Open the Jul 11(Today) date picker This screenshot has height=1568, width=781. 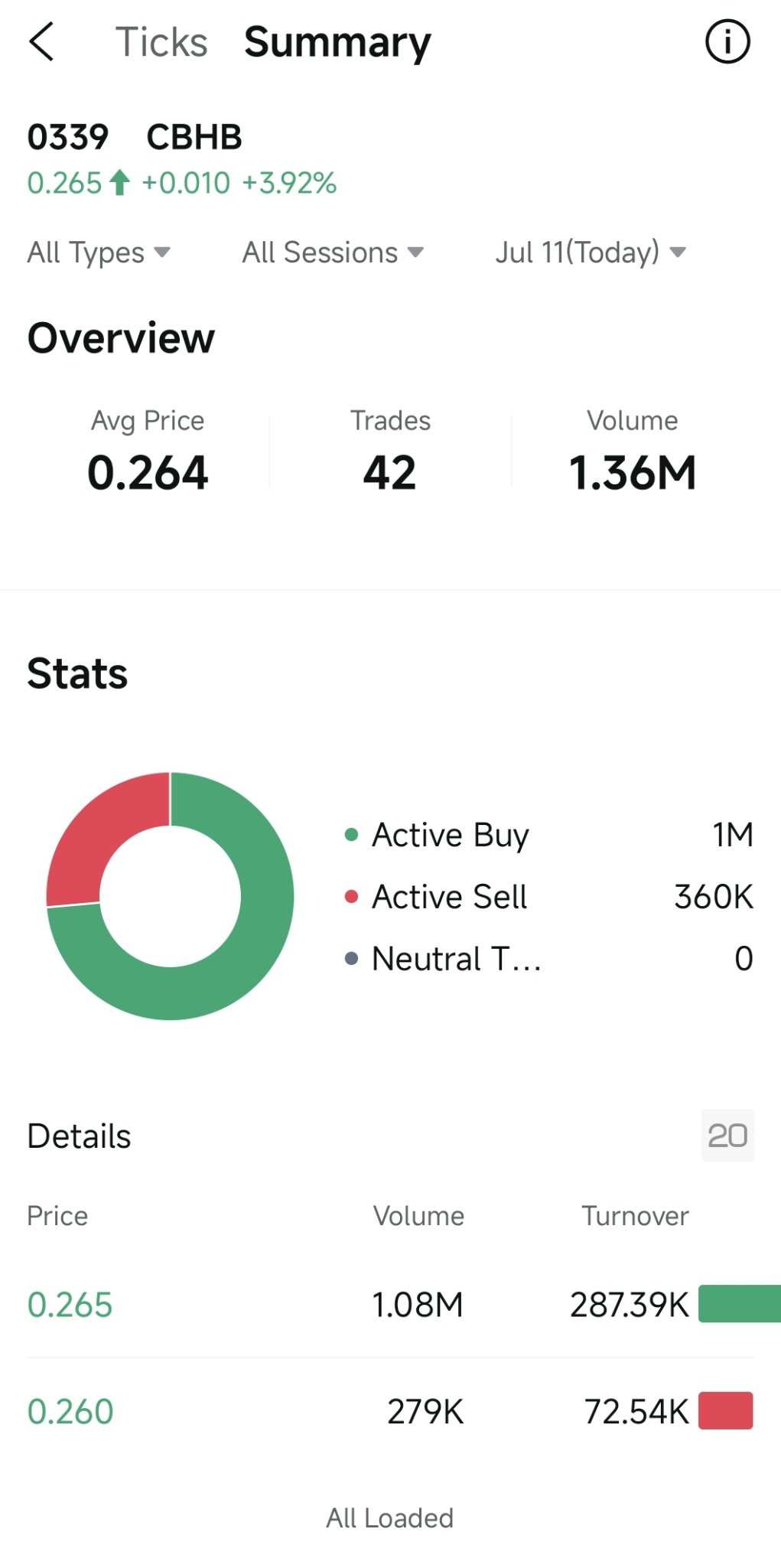pyautogui.click(x=591, y=253)
